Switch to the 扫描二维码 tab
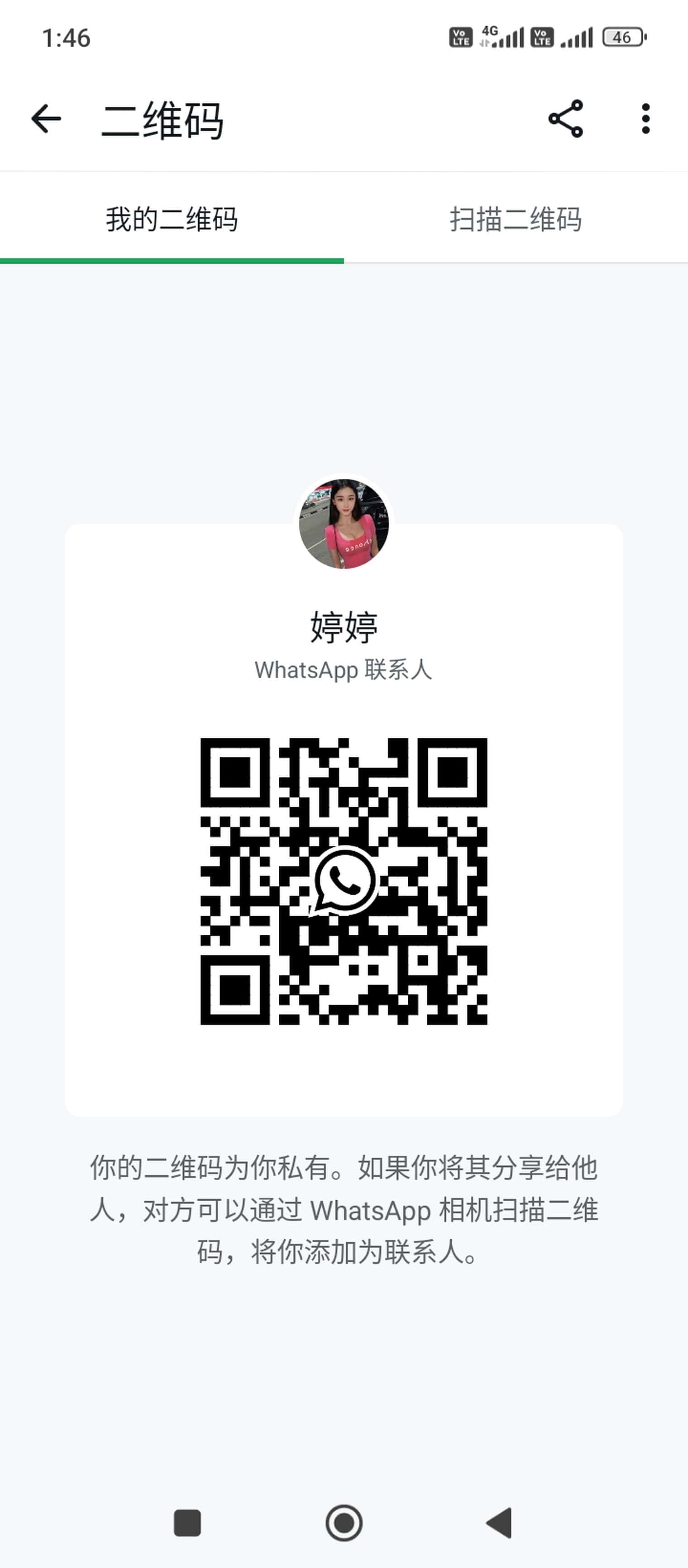The width and height of the screenshot is (688, 1568). [516, 219]
